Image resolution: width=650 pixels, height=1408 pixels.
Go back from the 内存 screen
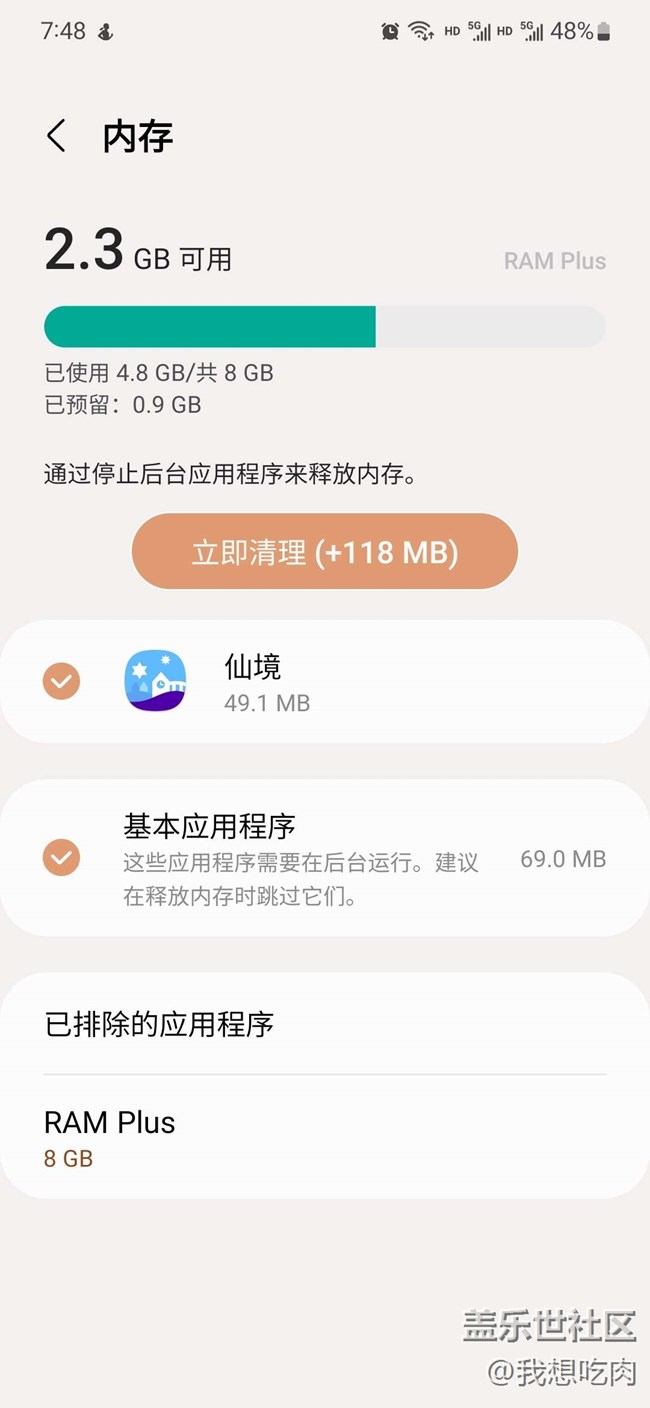57,136
